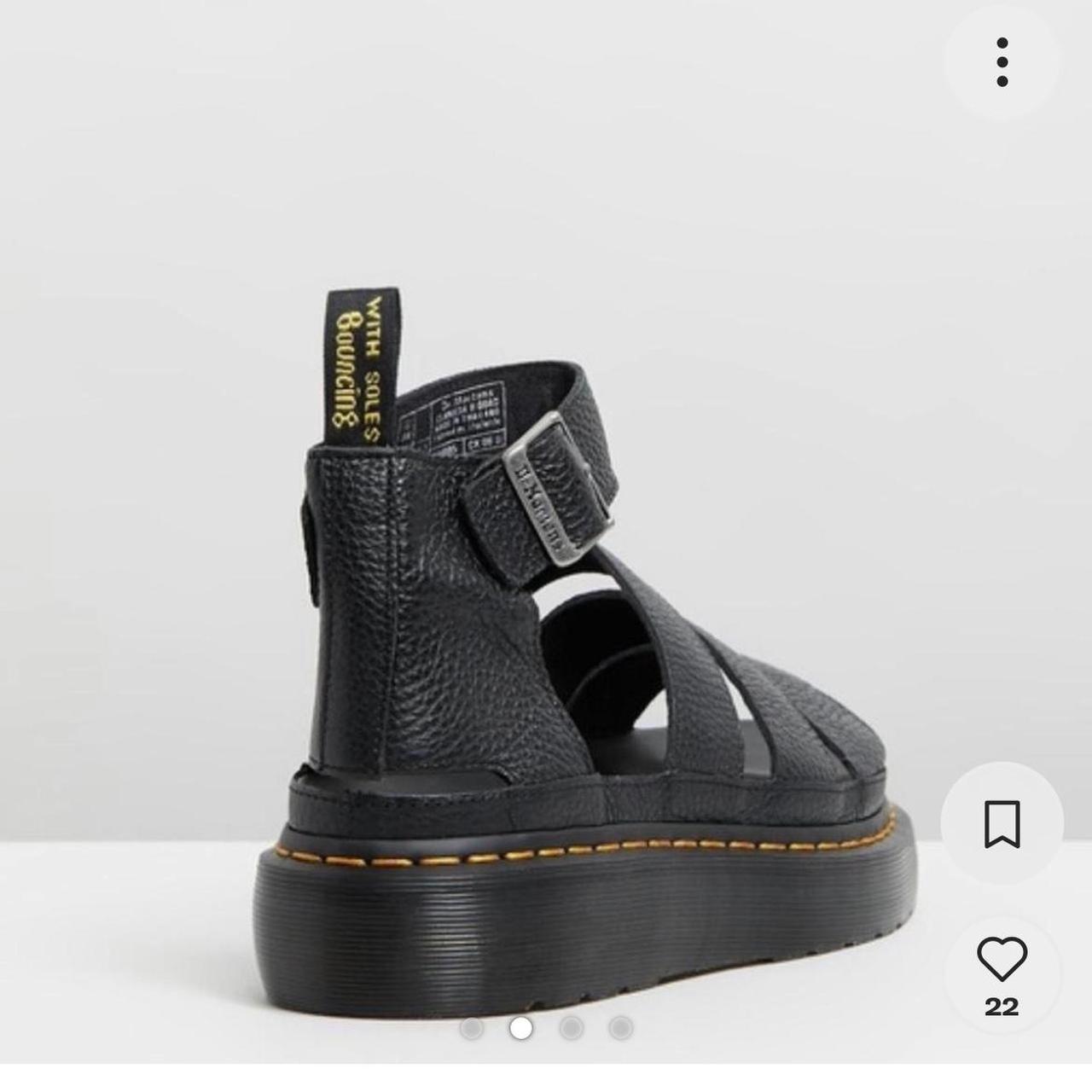Viewport: 1092px width, 1092px height.
Task: Select the fourth photo indicator dot
Action: (620, 1029)
